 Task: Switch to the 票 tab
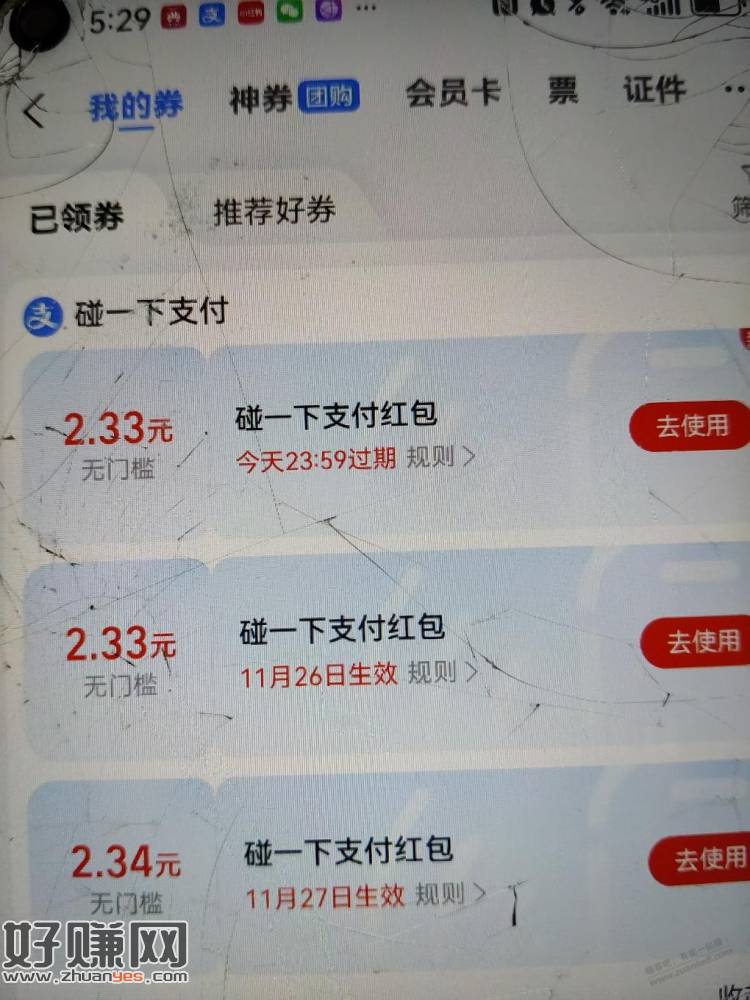(562, 91)
